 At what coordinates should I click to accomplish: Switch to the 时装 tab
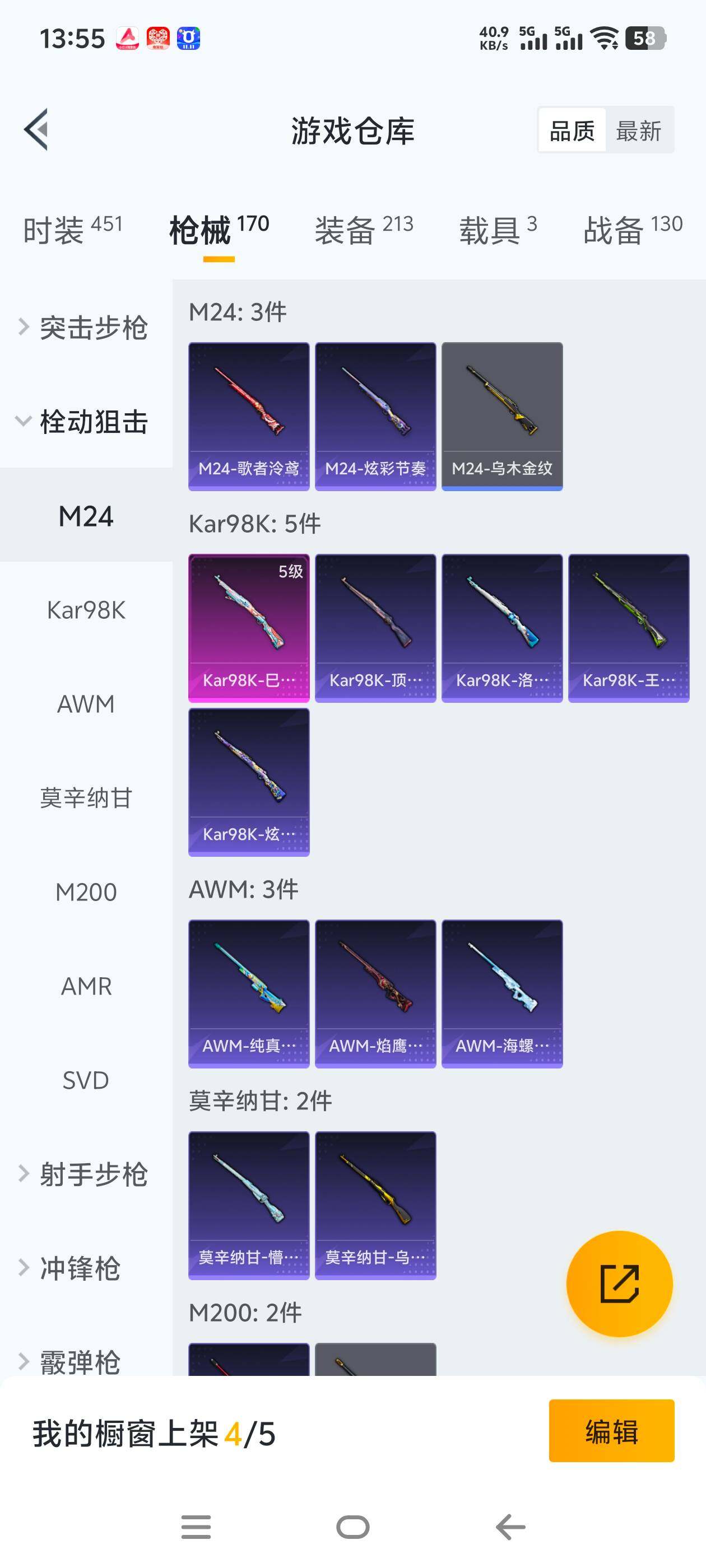tap(72, 230)
